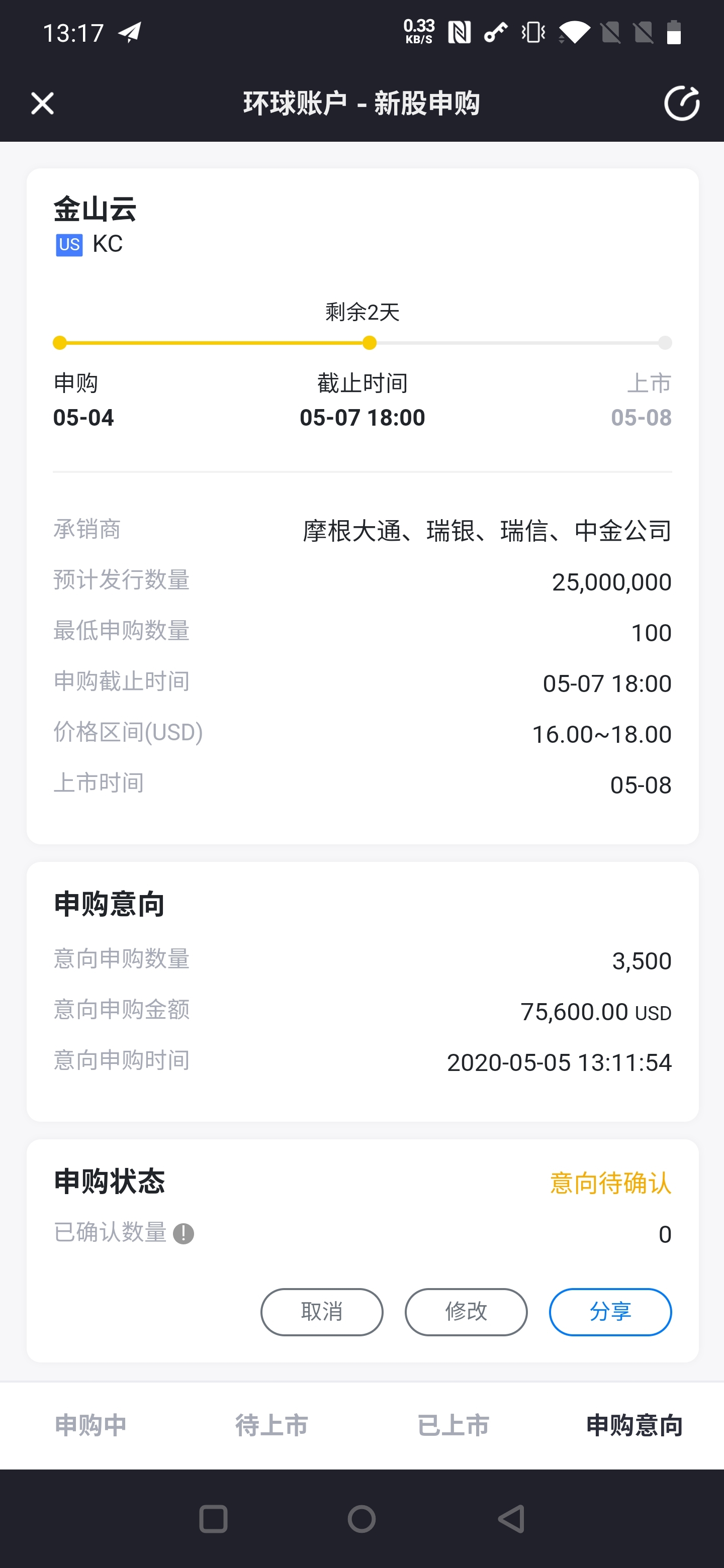Switch to the 待上市 tab
This screenshot has height=1568, width=724.
click(x=271, y=1425)
